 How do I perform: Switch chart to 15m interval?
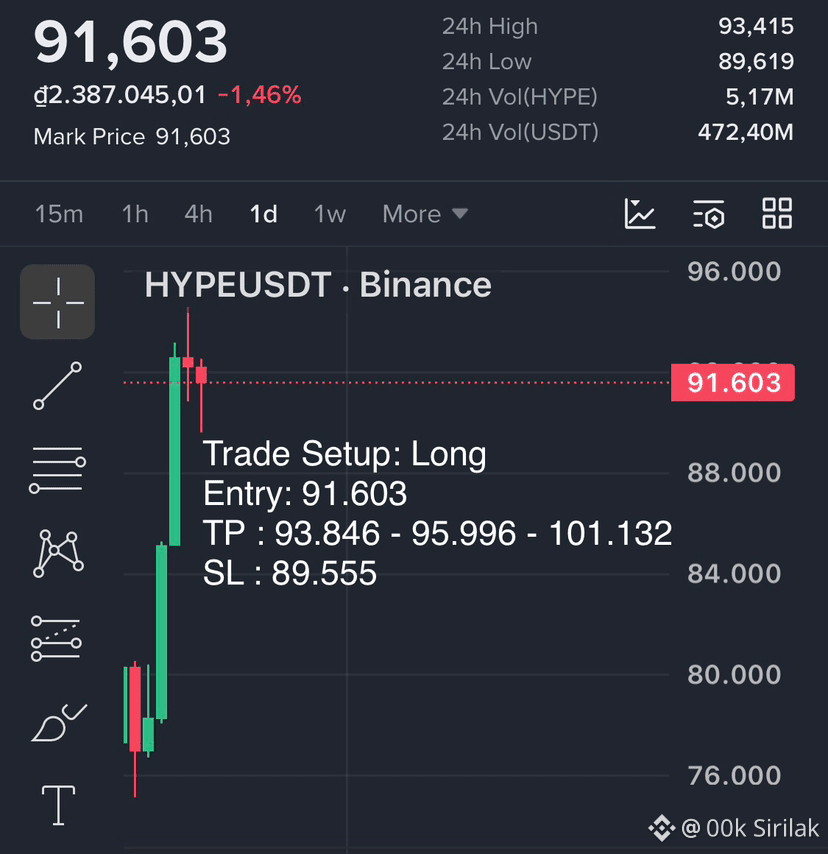pyautogui.click(x=59, y=214)
